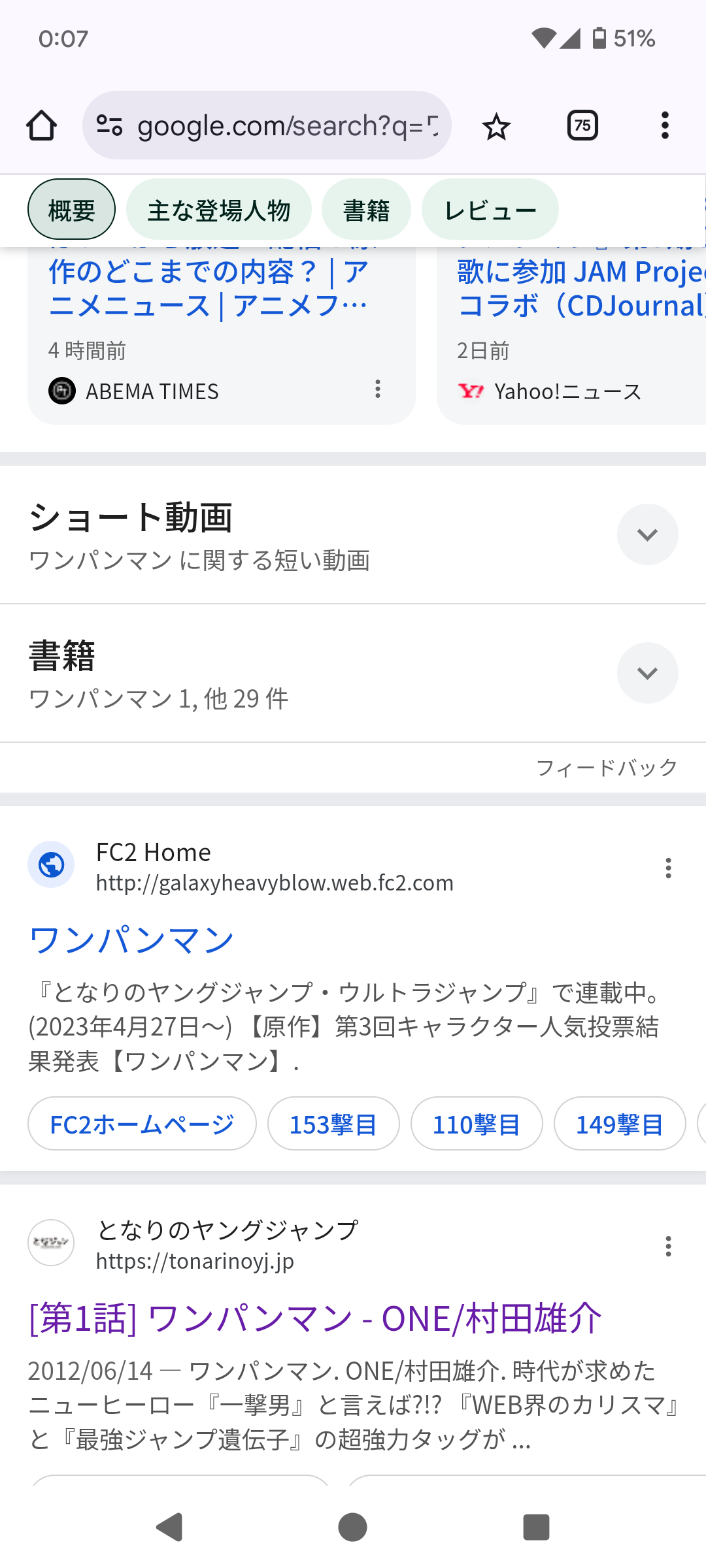The width and height of the screenshot is (706, 1568).
Task: Switch to the 書籍 chip
Action: [366, 210]
